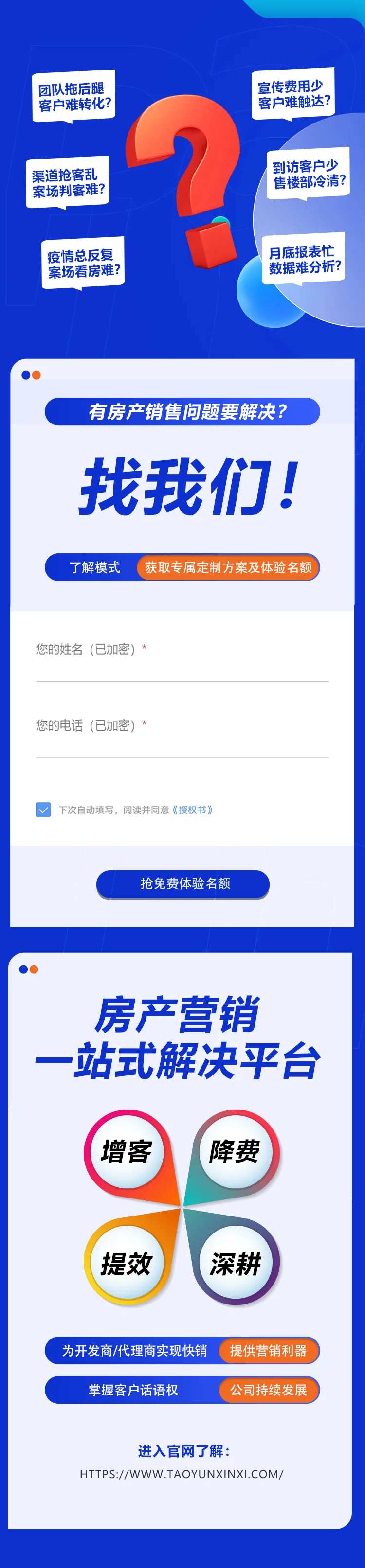Open the 《授权书》 link
This screenshot has width=365, height=1568.
click(192, 810)
